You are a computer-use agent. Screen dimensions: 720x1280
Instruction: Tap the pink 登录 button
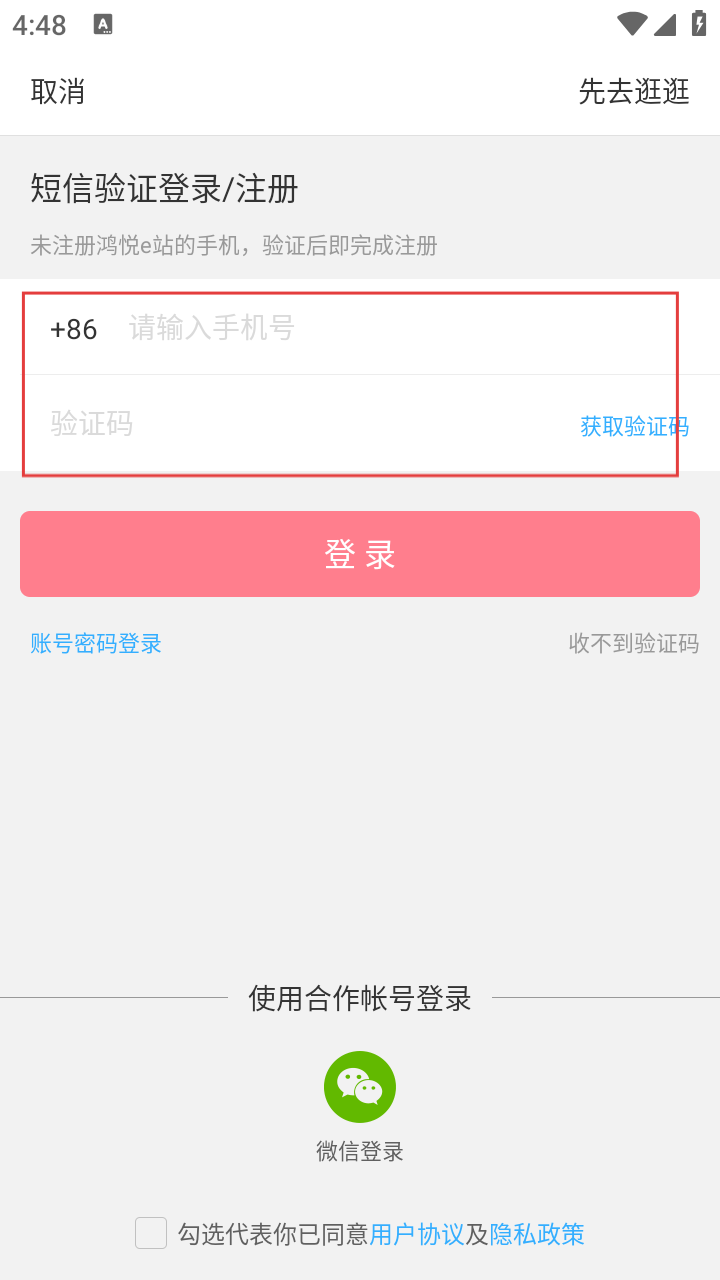pyautogui.click(x=360, y=554)
